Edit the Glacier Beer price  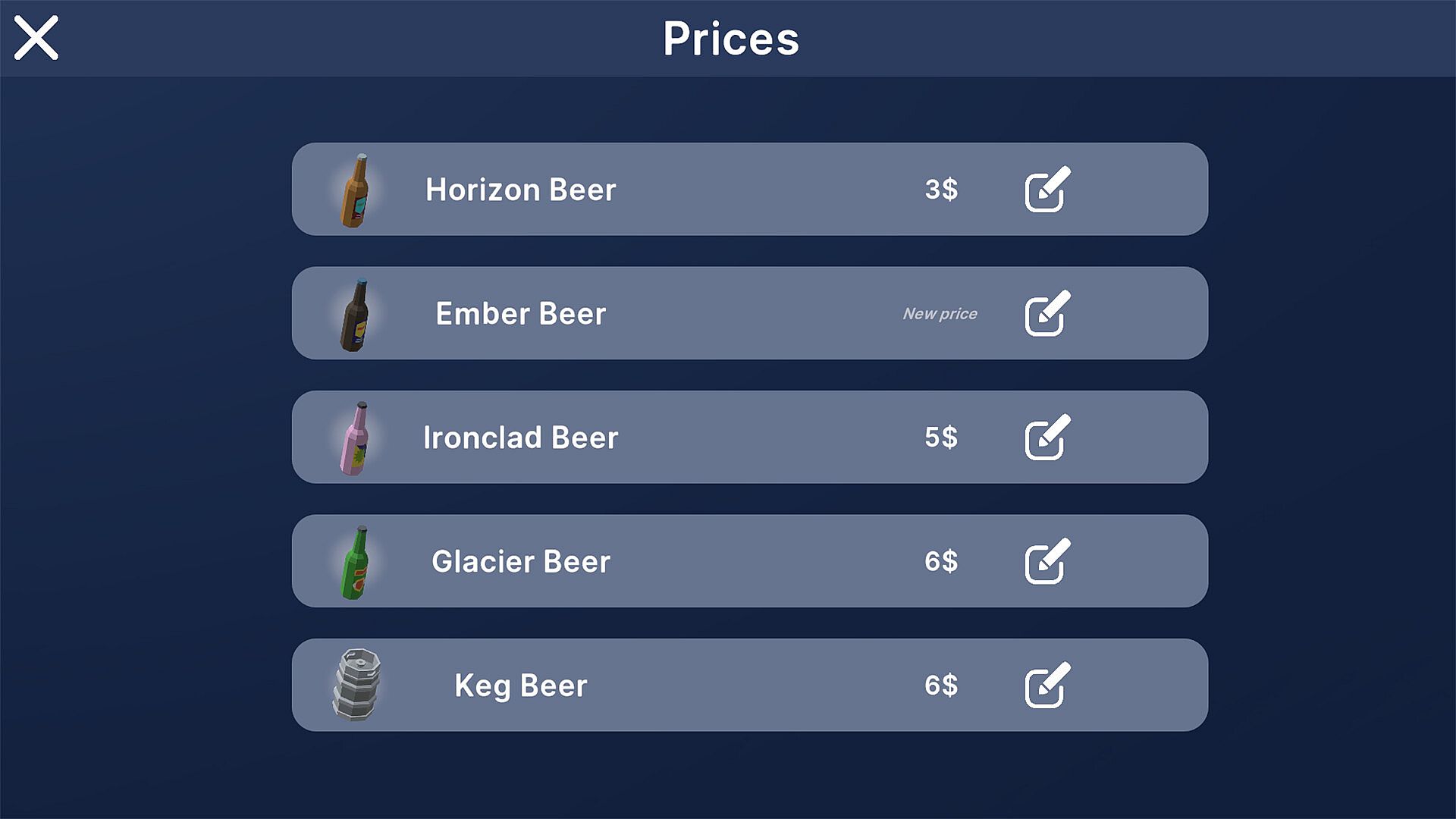(x=1046, y=562)
